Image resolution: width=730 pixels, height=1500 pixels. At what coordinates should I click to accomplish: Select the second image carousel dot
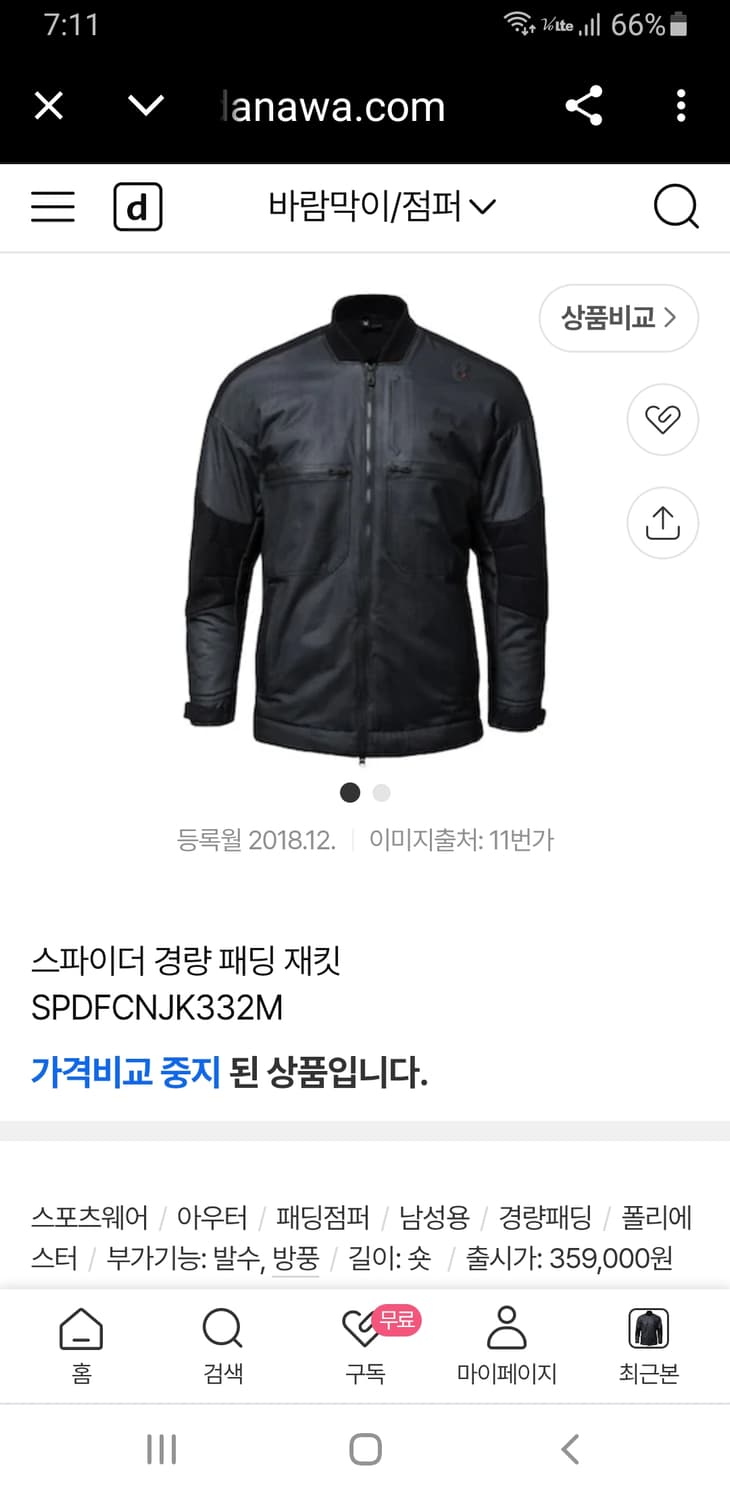[x=381, y=793]
